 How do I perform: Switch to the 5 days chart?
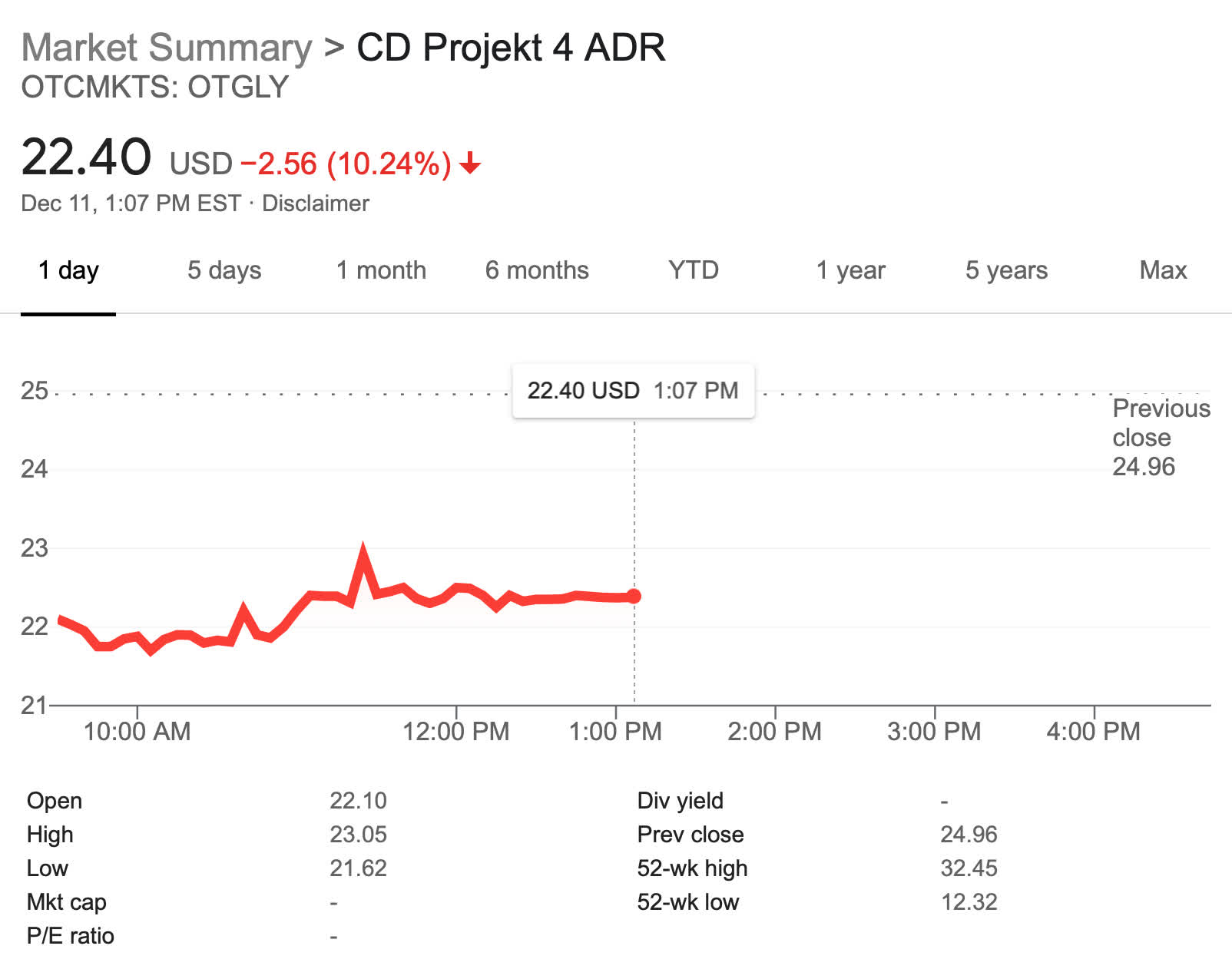pos(224,270)
